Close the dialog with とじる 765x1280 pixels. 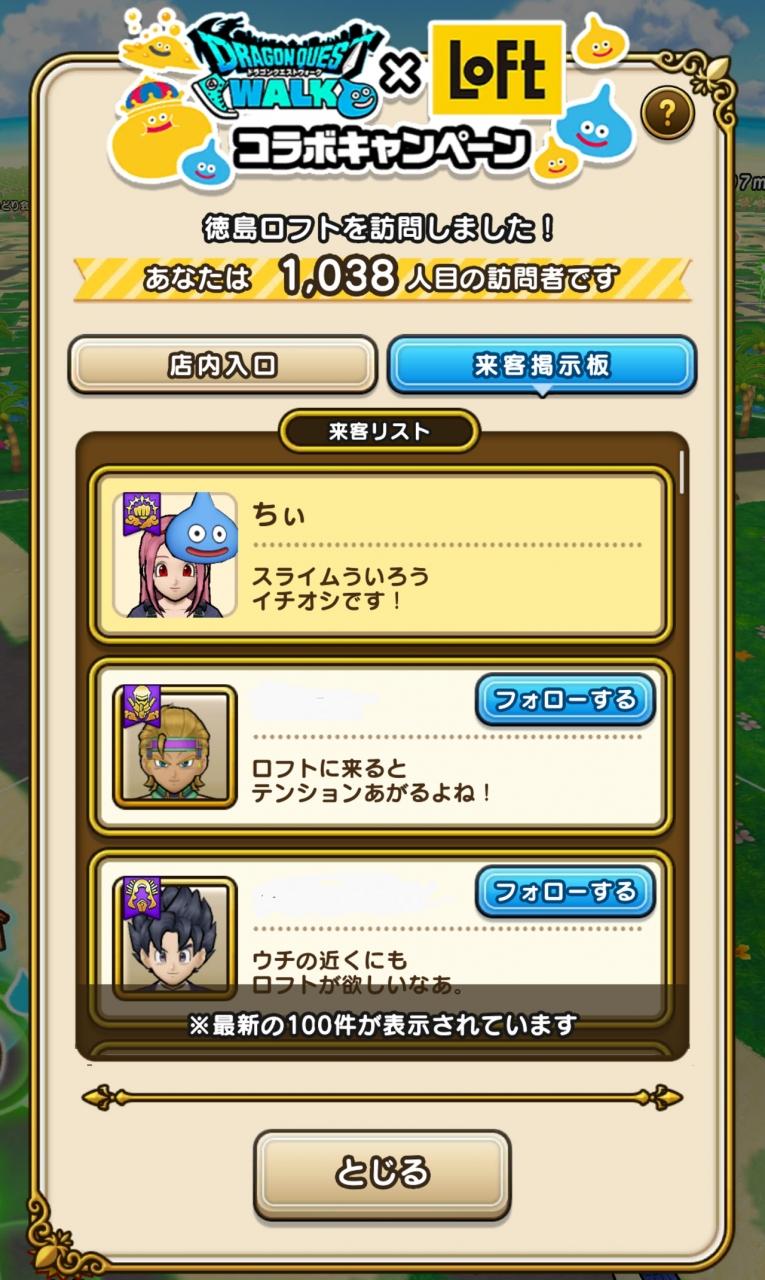click(382, 1173)
